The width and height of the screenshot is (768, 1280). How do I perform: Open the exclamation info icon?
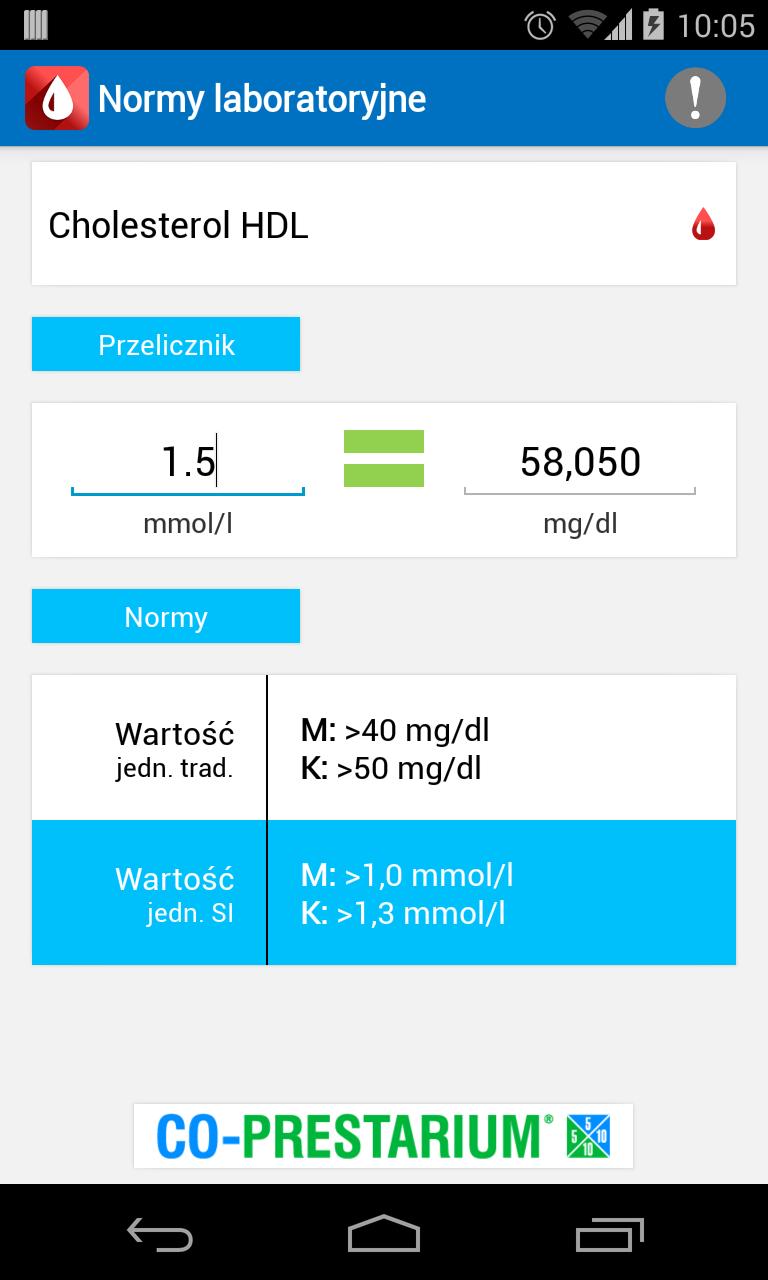[696, 97]
